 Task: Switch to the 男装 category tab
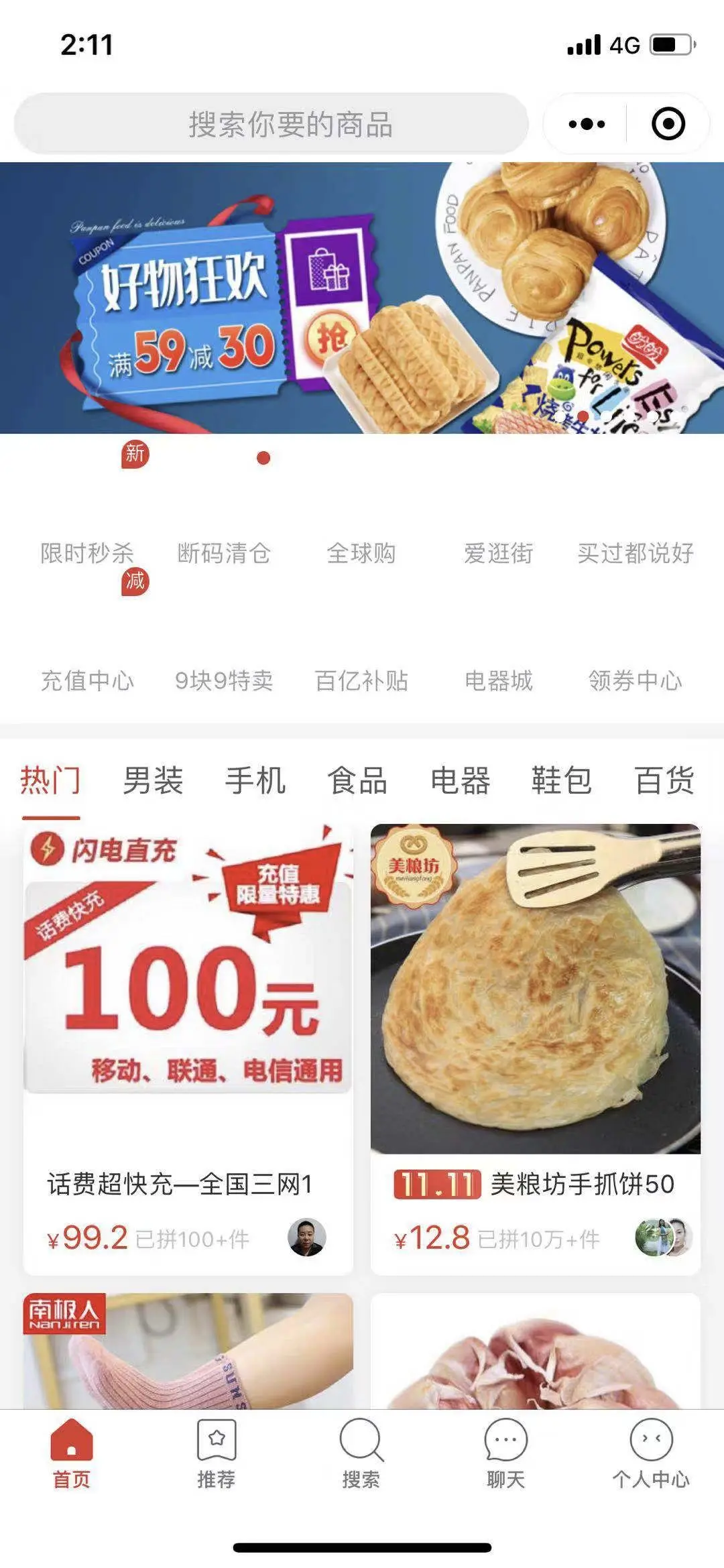(x=153, y=781)
